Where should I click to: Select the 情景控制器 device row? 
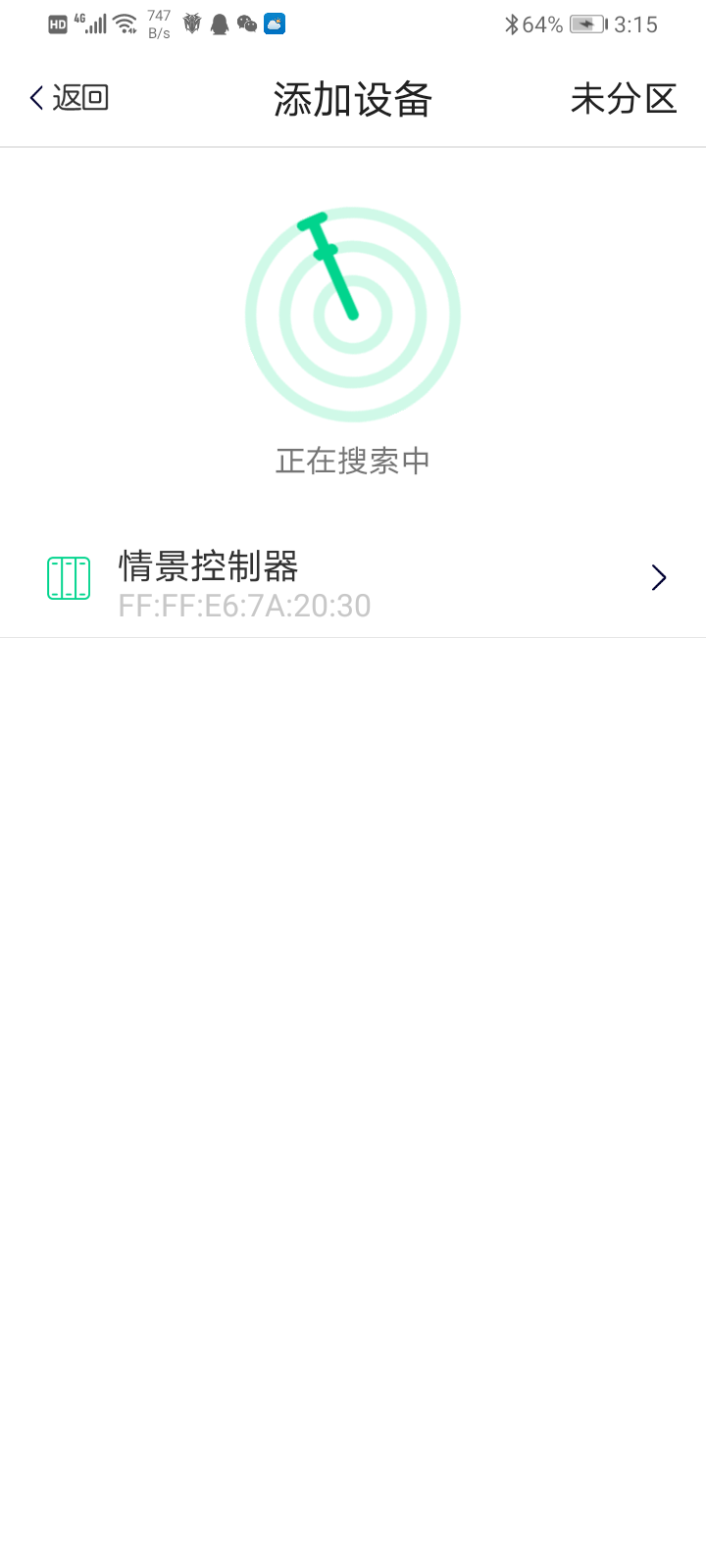pyautogui.click(x=353, y=580)
